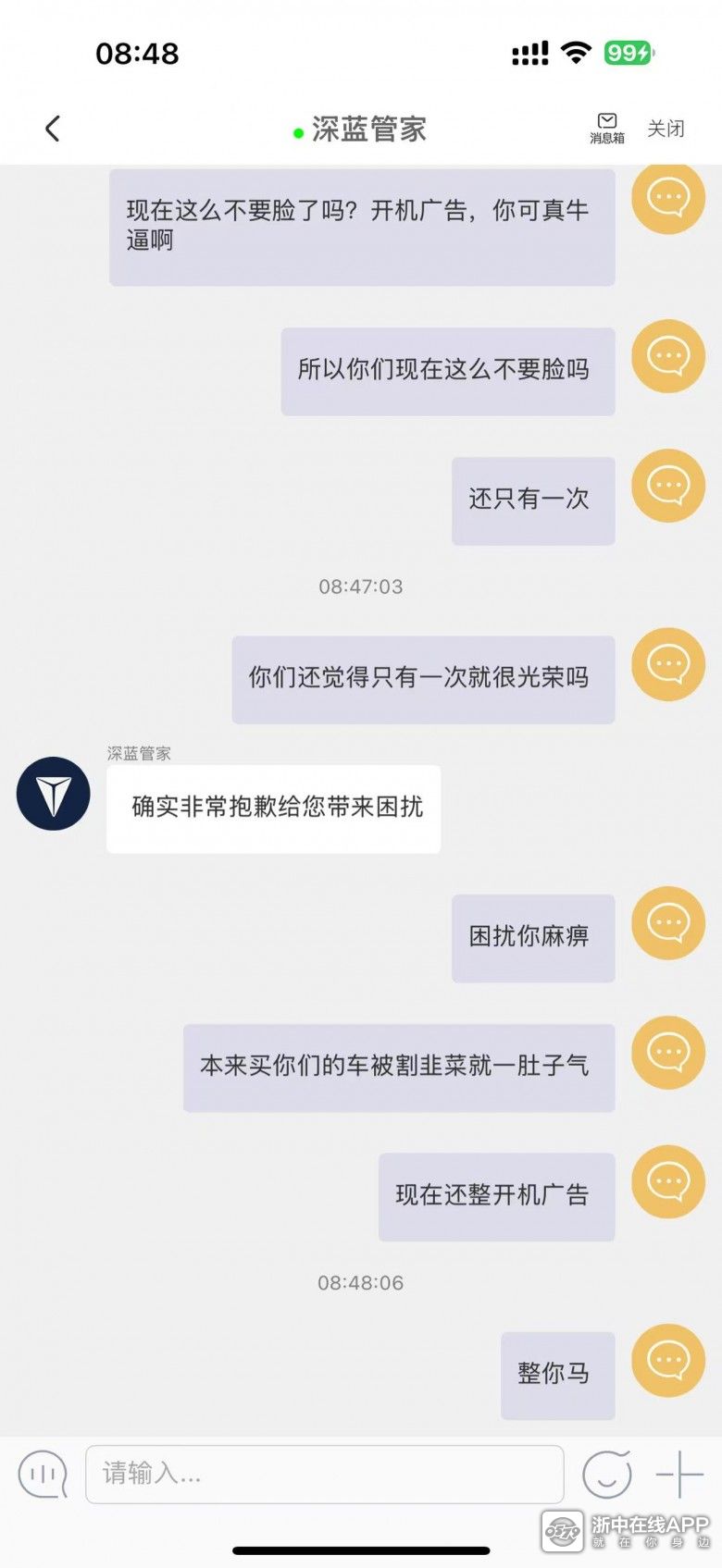The image size is (722, 1568).
Task: Open the emoji picker
Action: pos(606,1474)
